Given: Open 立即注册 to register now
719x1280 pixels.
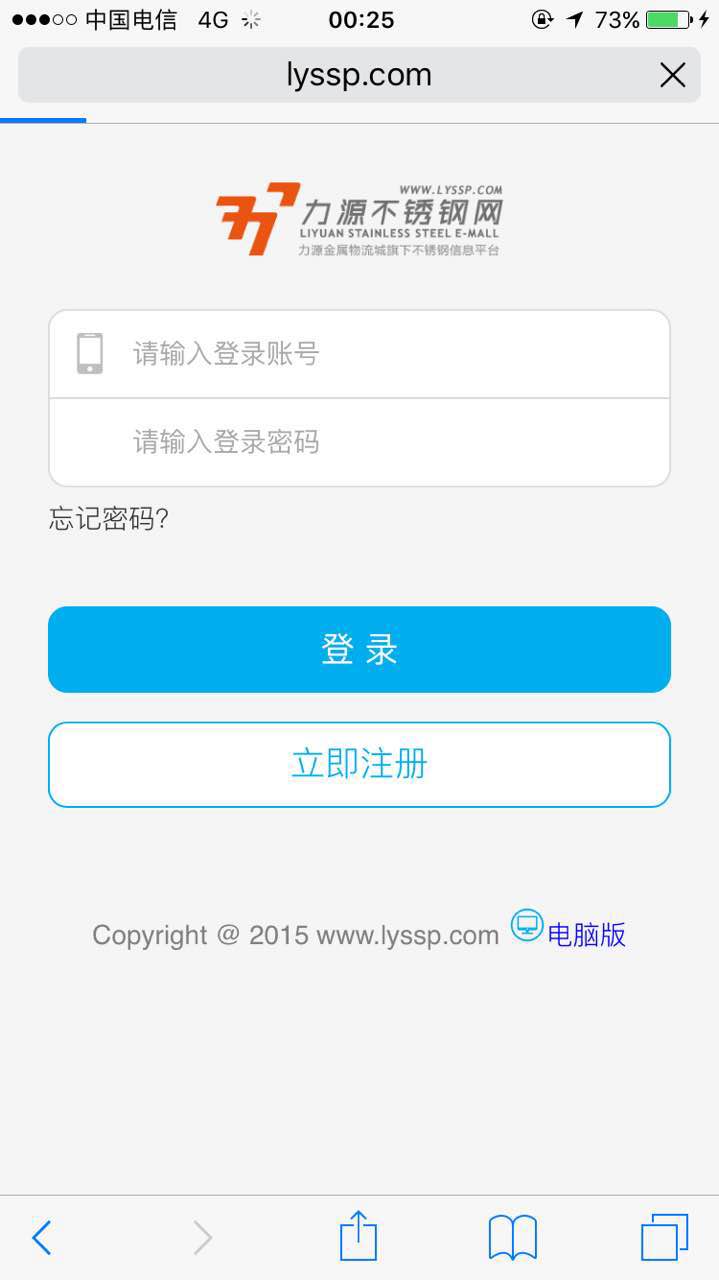Looking at the screenshot, I should pyautogui.click(x=359, y=765).
